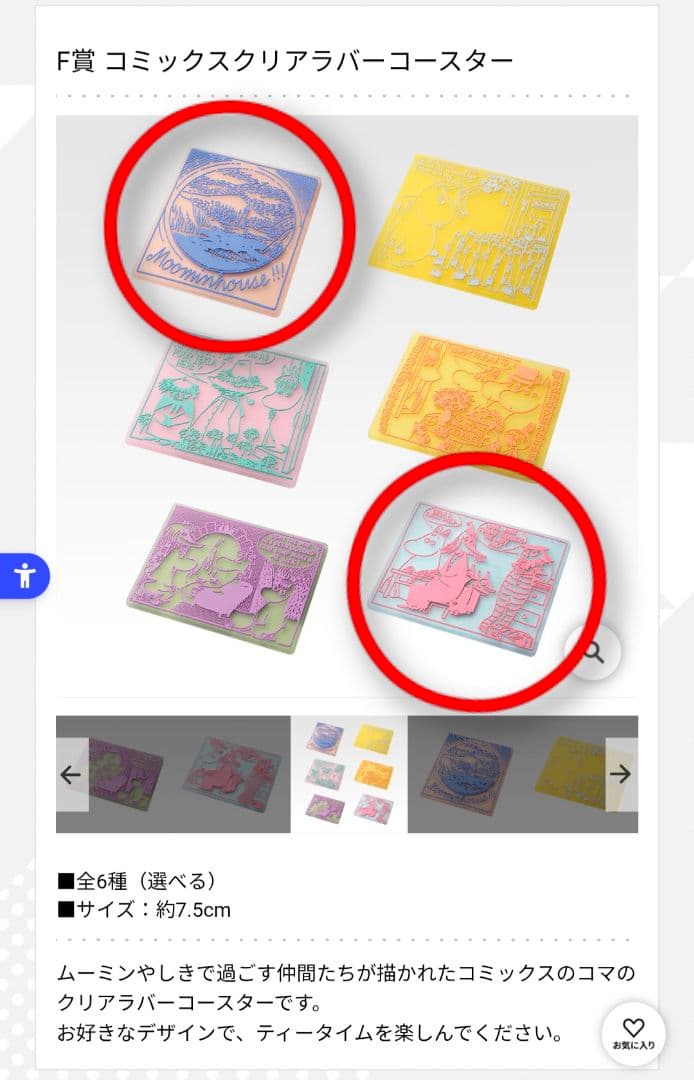Go to the previous carousel image
This screenshot has height=1080, width=694.
click(71, 774)
